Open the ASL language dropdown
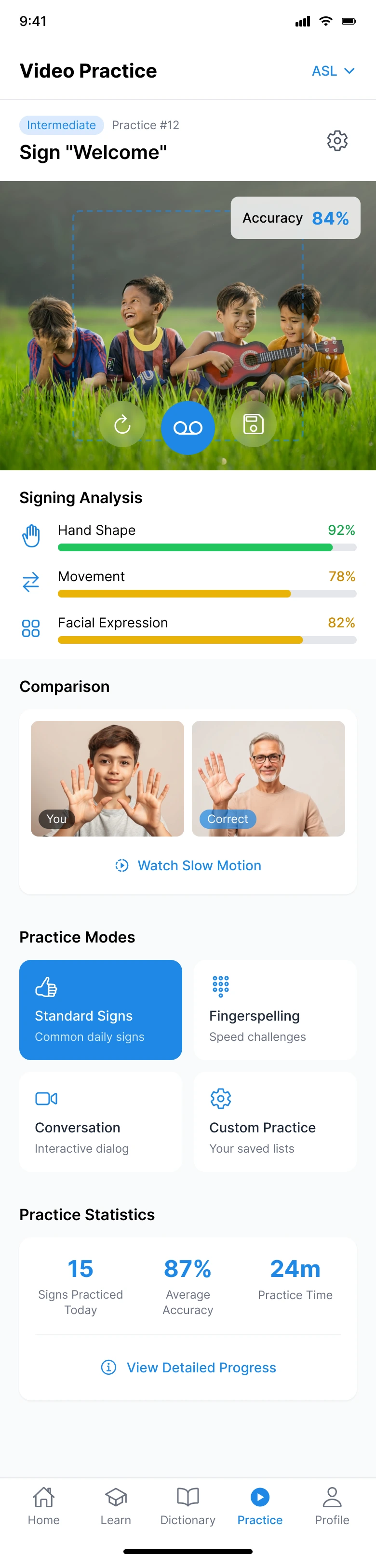Screen dimensions: 376x1568 pos(333,71)
